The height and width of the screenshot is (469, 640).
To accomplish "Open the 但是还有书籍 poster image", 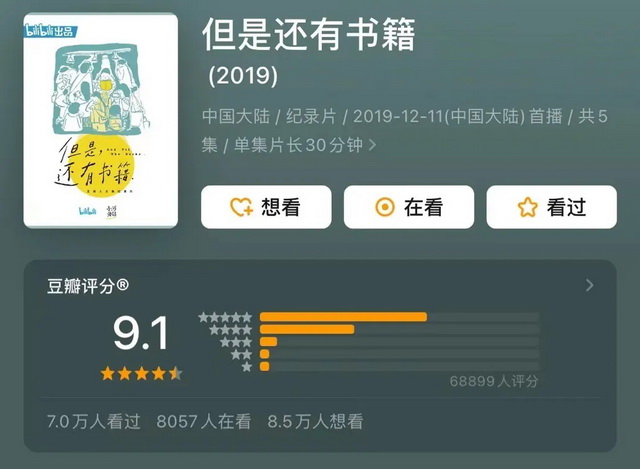I will coord(100,120).
